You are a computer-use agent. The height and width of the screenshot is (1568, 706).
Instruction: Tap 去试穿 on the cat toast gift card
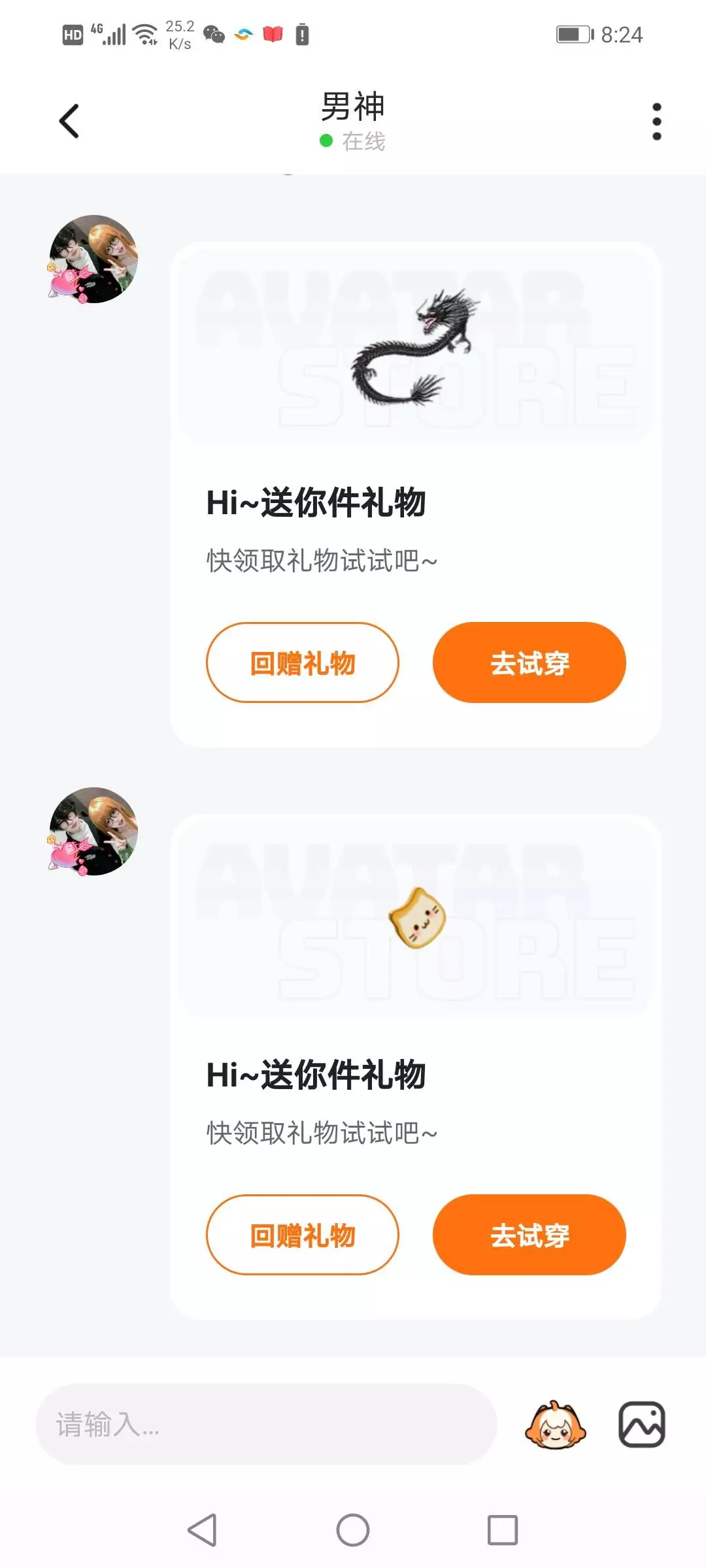pos(529,1235)
